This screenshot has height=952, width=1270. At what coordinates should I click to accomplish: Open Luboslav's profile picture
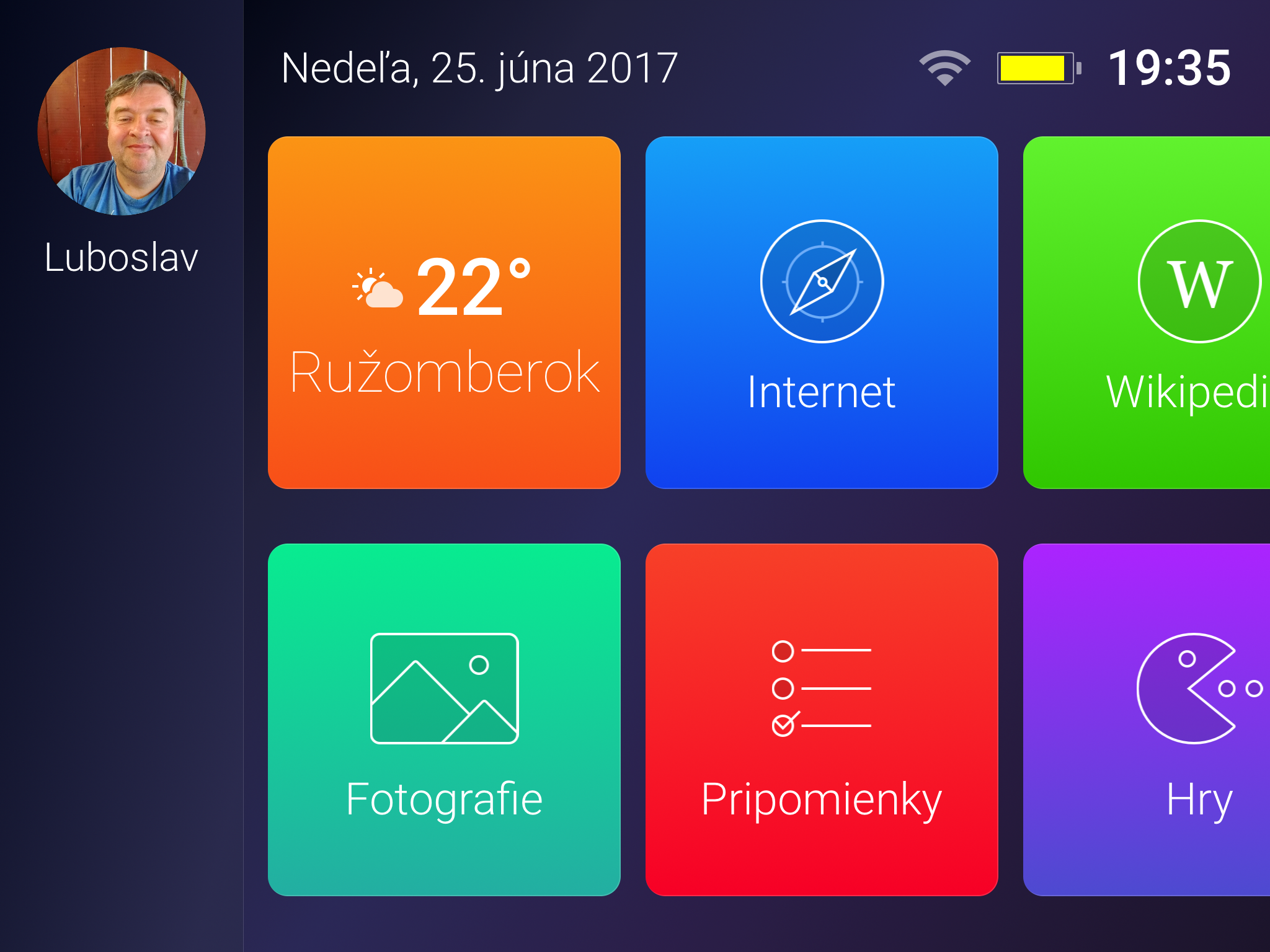coord(122,131)
